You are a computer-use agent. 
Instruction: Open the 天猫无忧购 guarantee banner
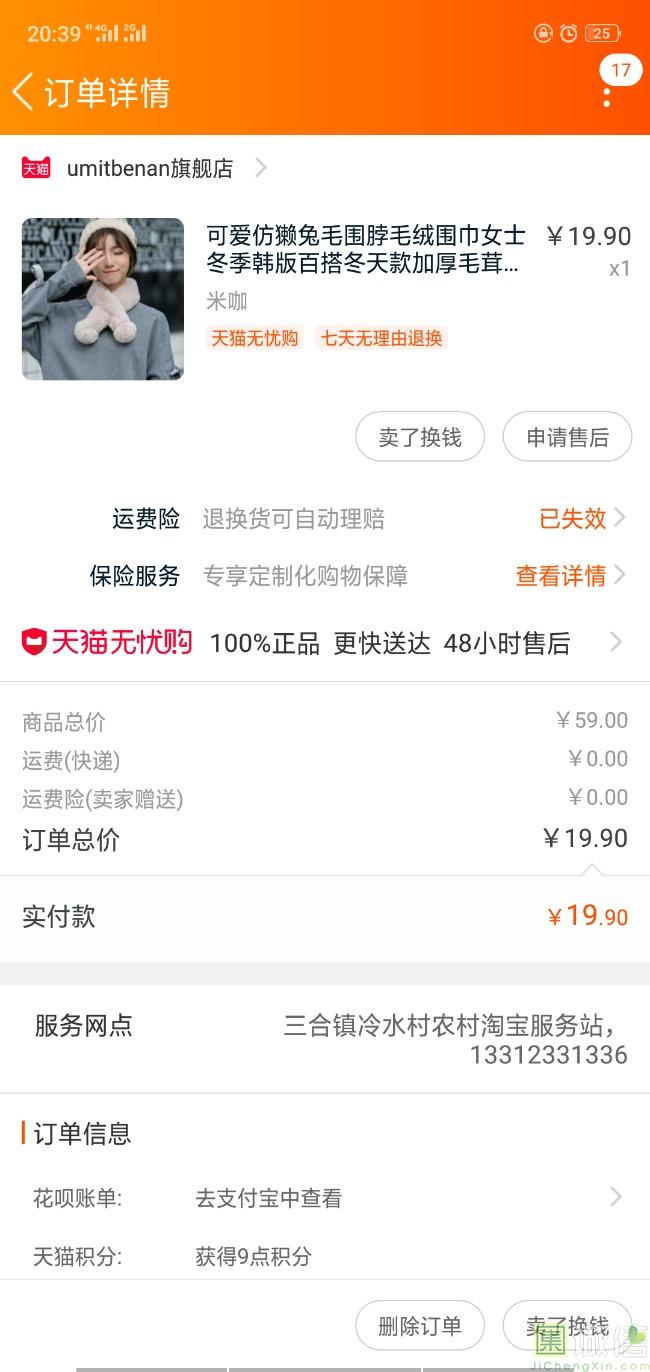[324, 643]
